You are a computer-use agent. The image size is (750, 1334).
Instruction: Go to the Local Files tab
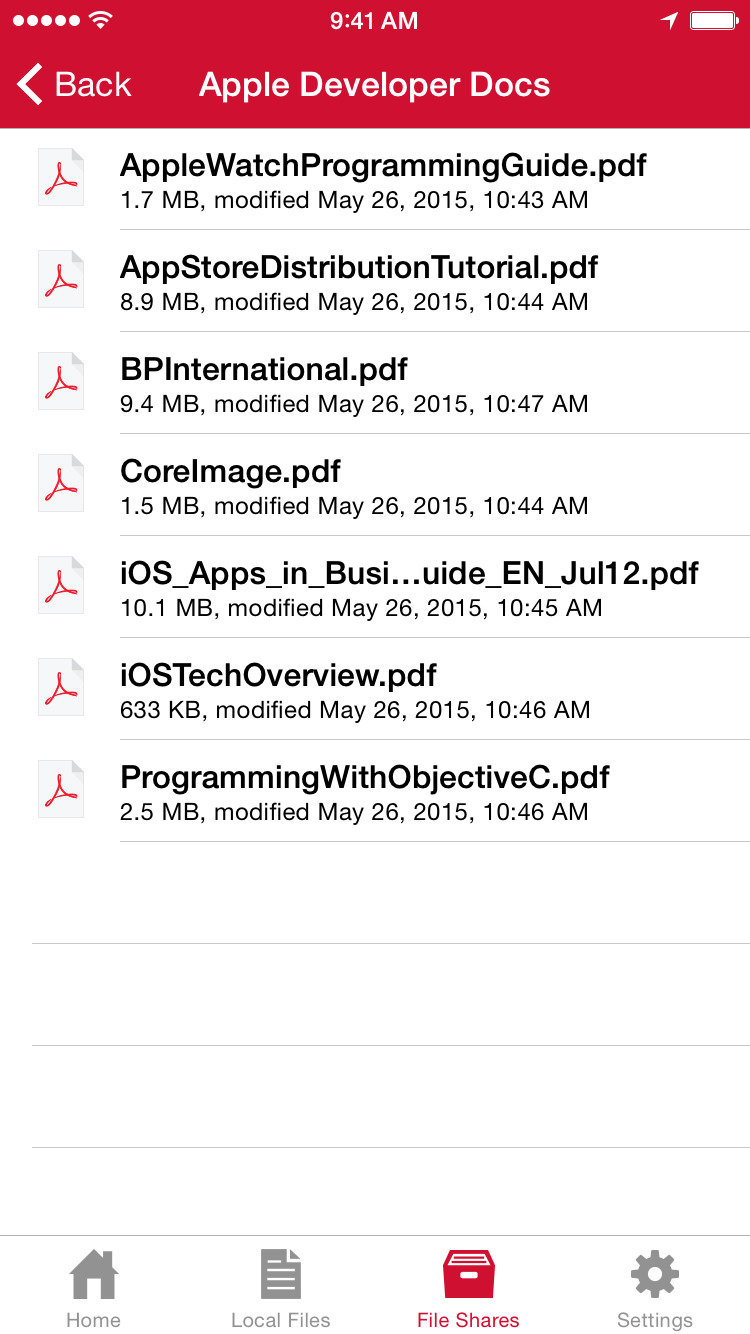(x=280, y=1289)
